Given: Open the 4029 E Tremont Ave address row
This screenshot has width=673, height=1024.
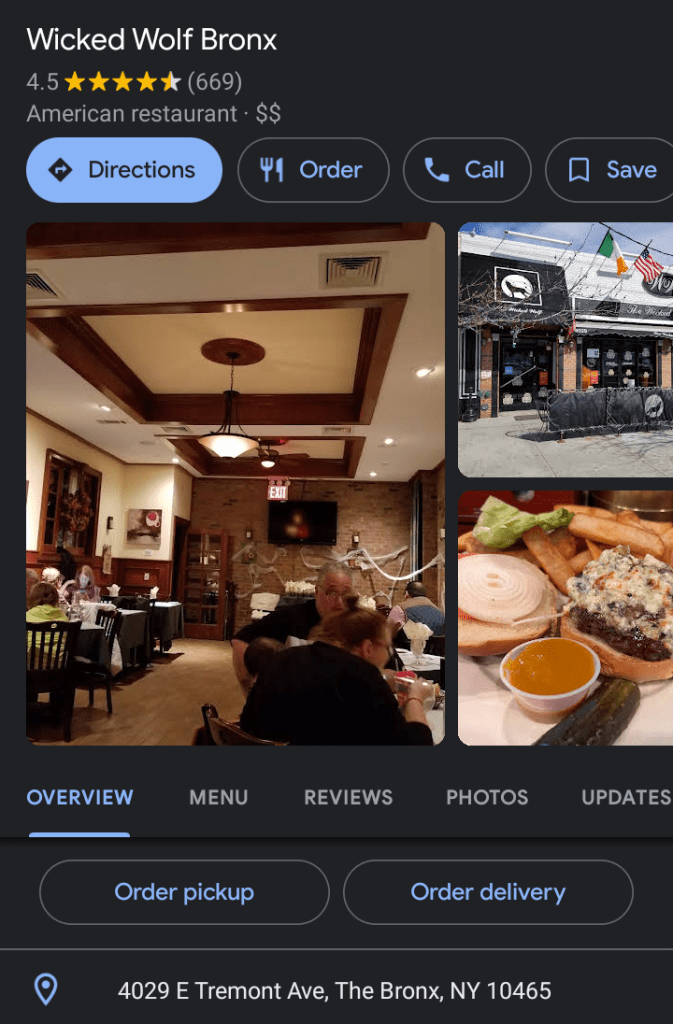Looking at the screenshot, I should pyautogui.click(x=334, y=991).
